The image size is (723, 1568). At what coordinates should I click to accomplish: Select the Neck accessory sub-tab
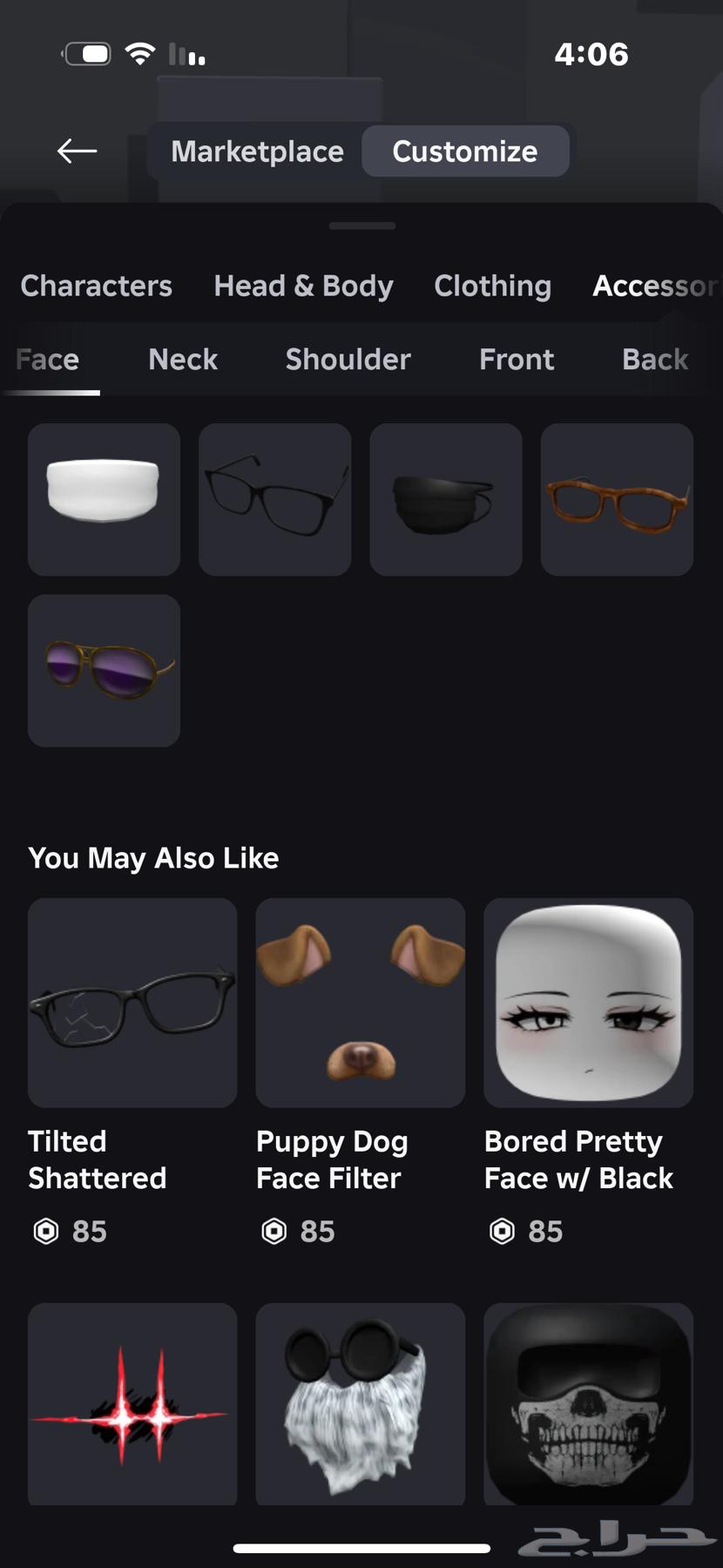point(183,359)
